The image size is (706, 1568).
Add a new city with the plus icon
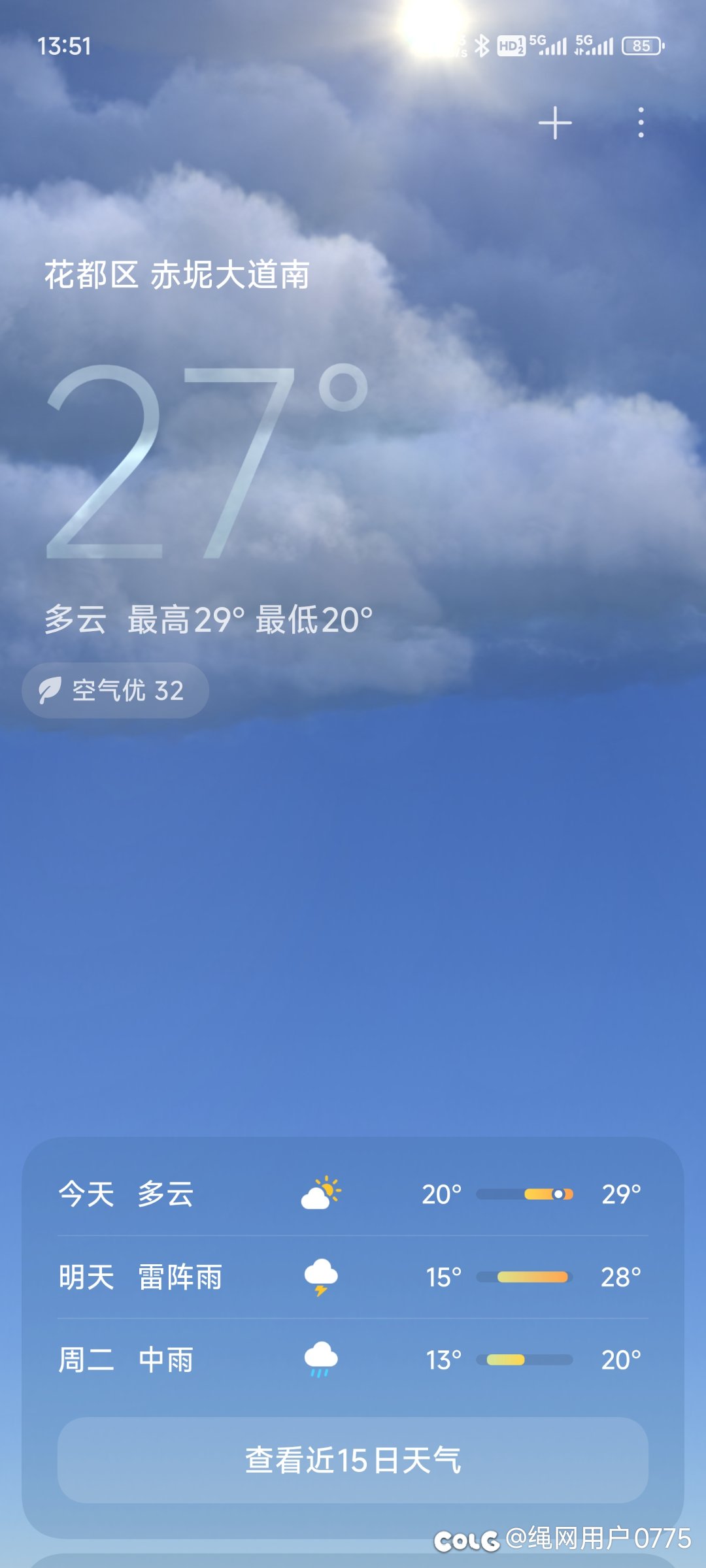click(555, 123)
